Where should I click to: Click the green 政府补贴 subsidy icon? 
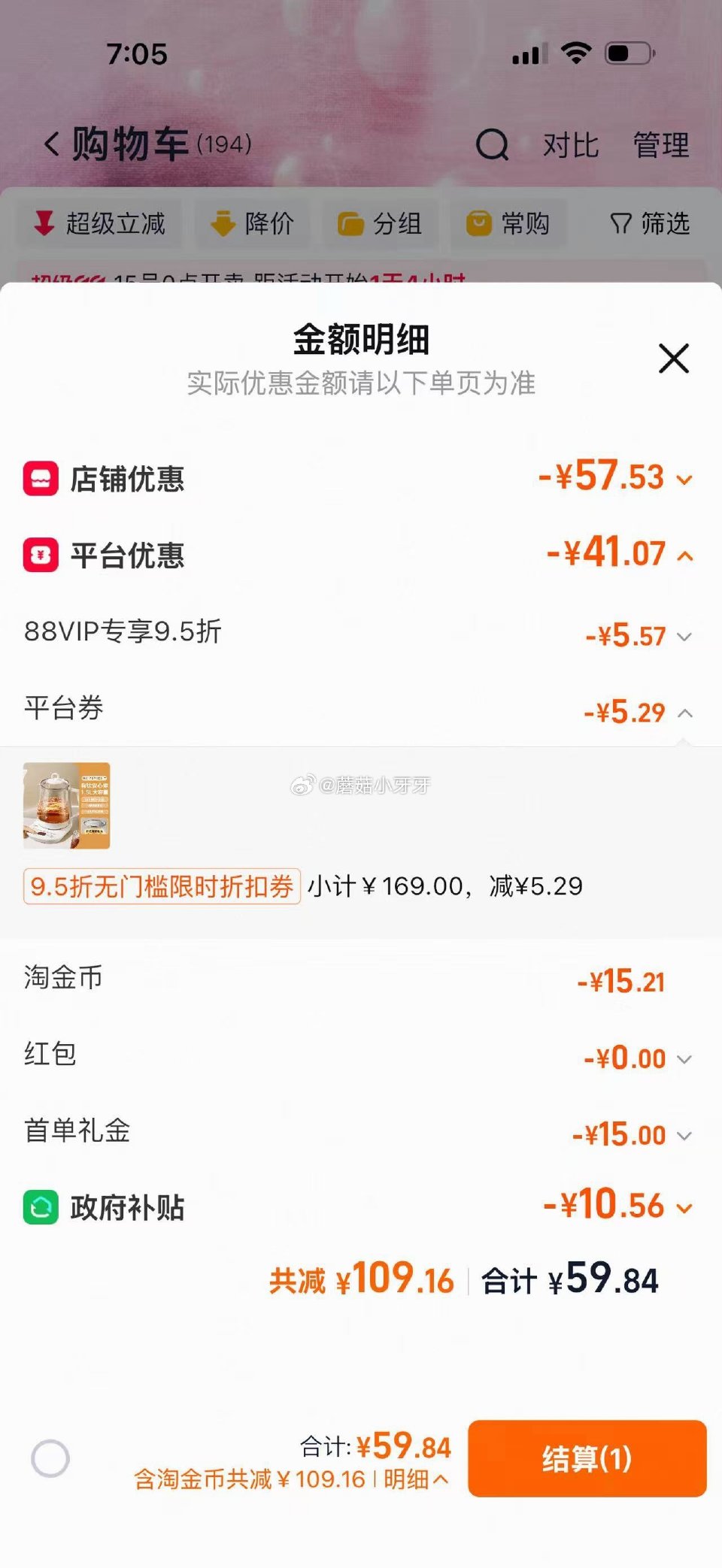41,1204
